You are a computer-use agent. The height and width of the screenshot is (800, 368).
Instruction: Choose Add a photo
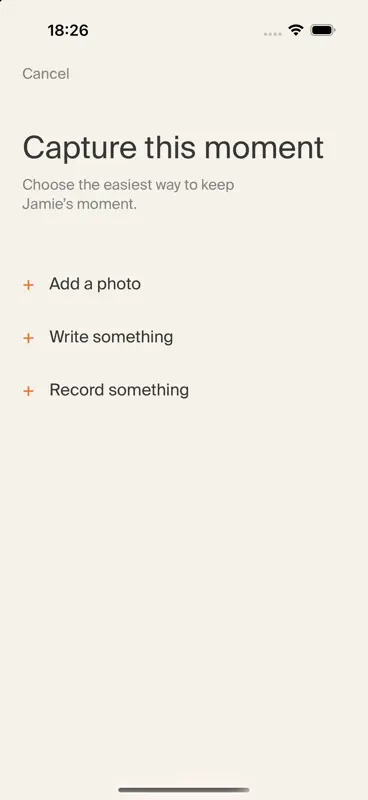[x=184, y=284]
